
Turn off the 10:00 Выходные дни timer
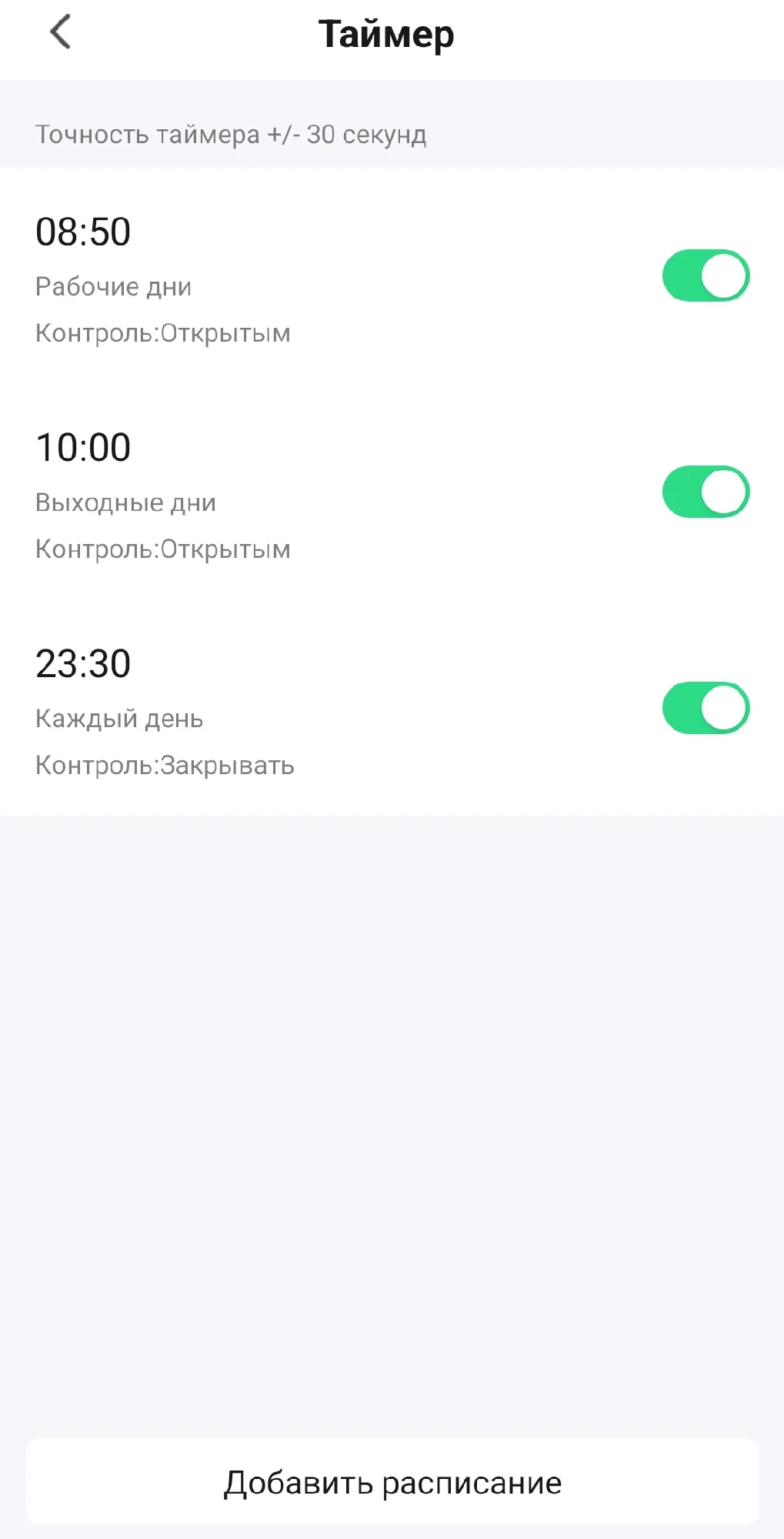point(705,492)
